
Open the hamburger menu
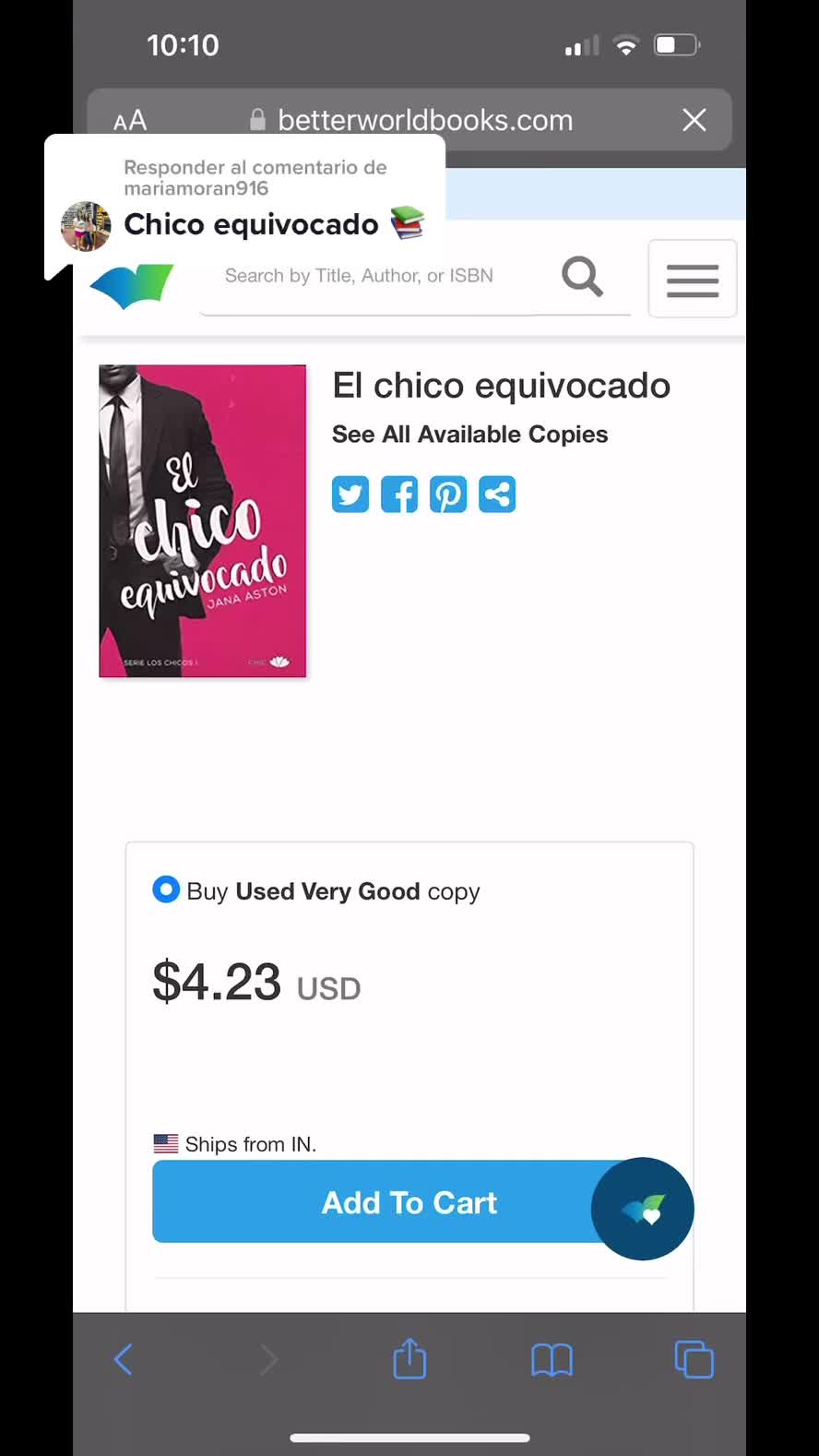click(693, 280)
